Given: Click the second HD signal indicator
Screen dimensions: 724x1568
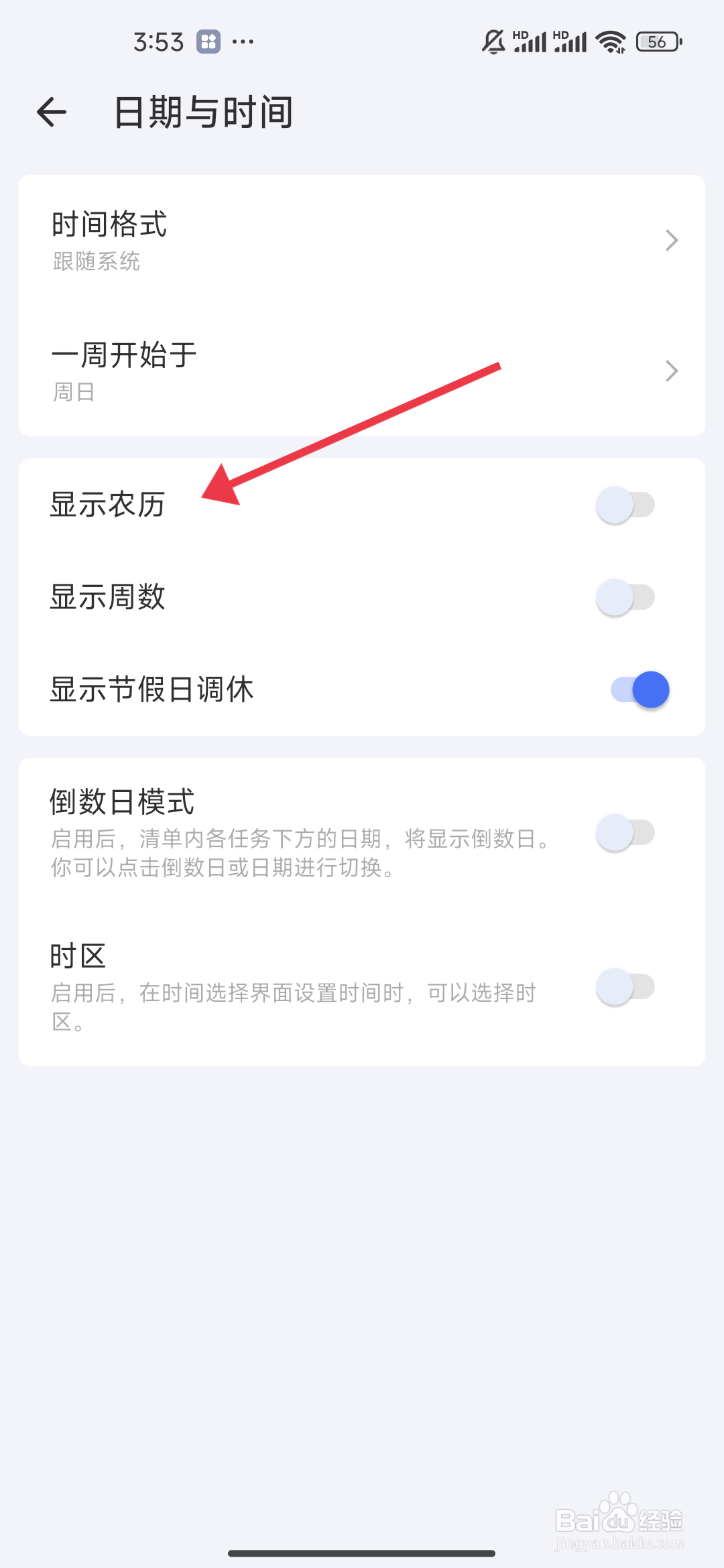Looking at the screenshot, I should click(x=570, y=42).
